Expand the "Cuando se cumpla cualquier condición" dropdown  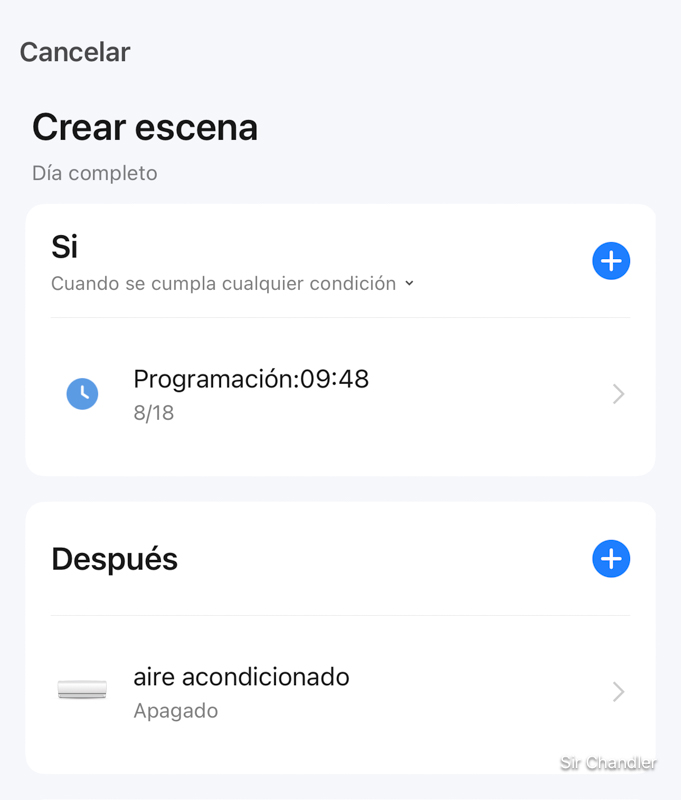click(x=232, y=284)
